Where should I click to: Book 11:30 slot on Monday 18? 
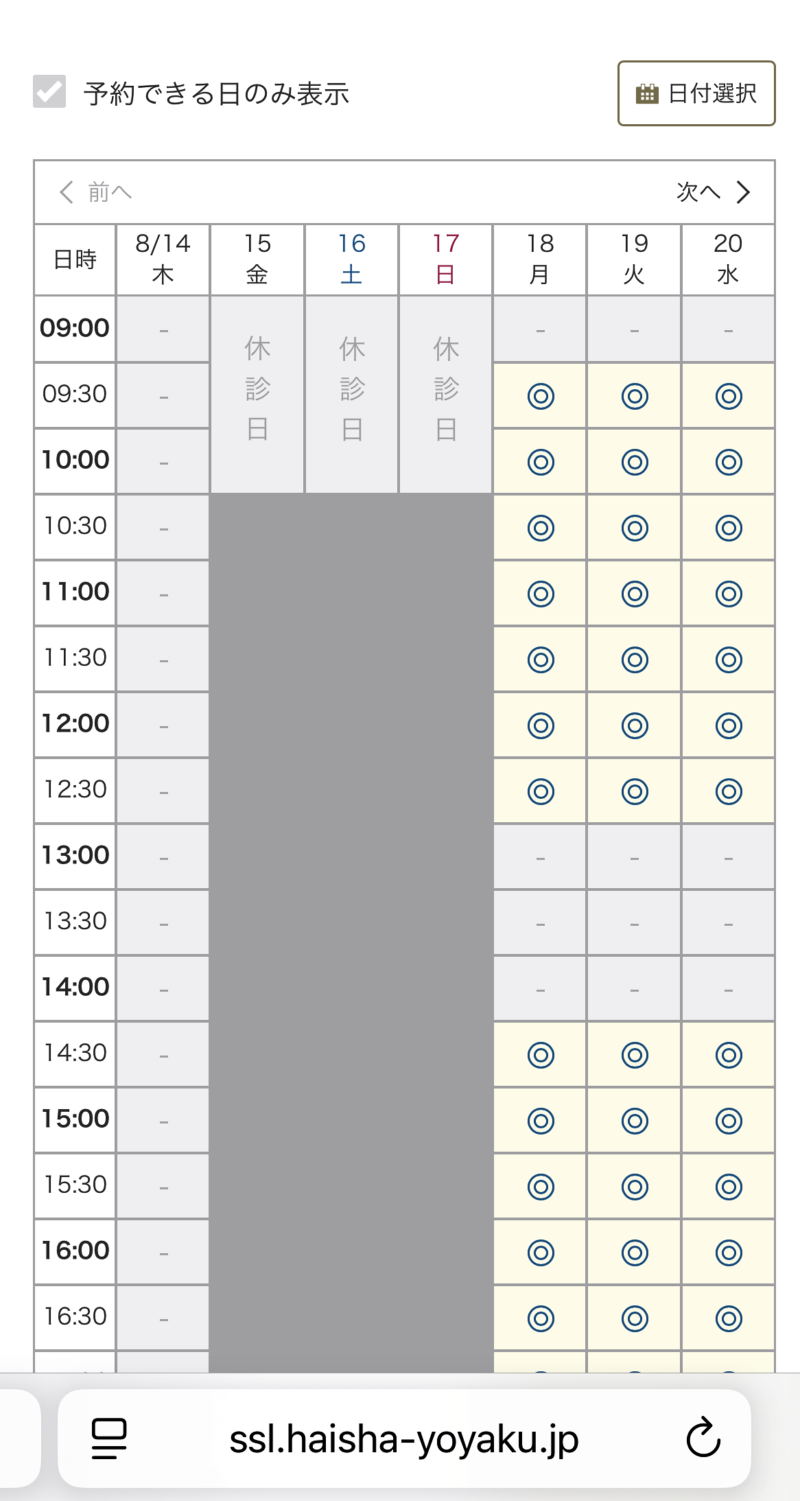pos(540,659)
